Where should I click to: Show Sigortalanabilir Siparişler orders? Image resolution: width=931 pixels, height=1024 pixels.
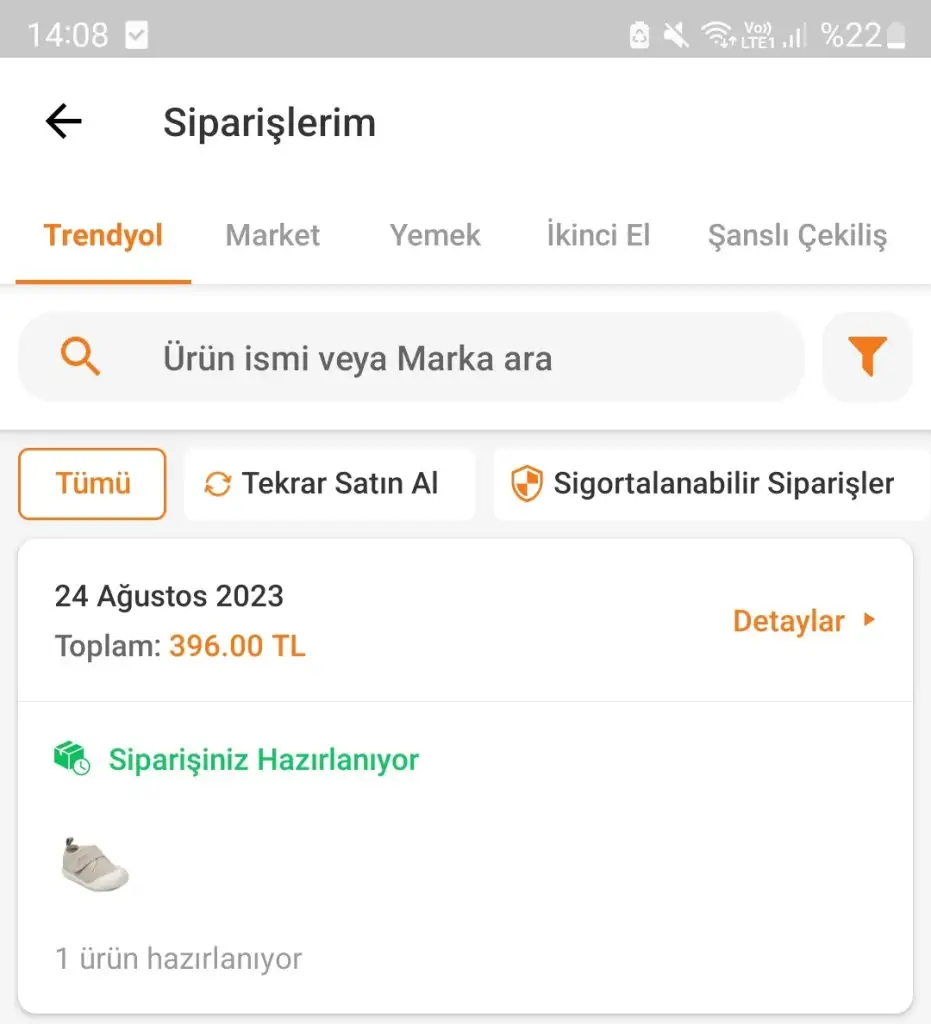[x=710, y=484]
